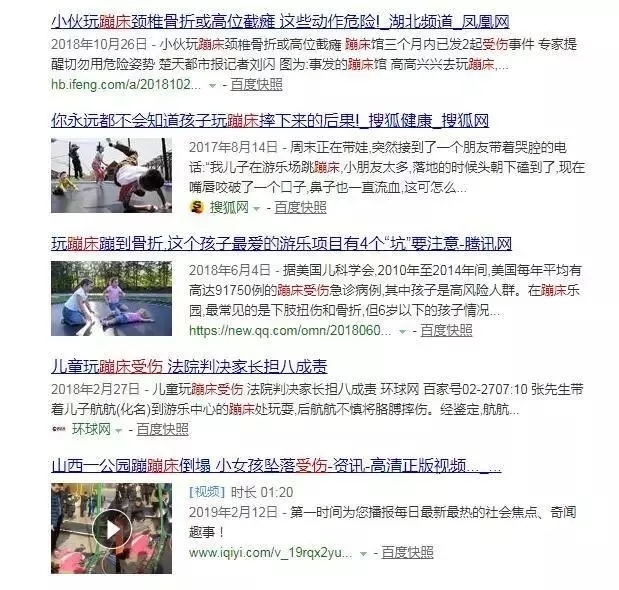This screenshot has height=590, width=619.
Task: Open 玩蹦床蹦到骨折 腾讯网 result
Action: tap(280, 243)
